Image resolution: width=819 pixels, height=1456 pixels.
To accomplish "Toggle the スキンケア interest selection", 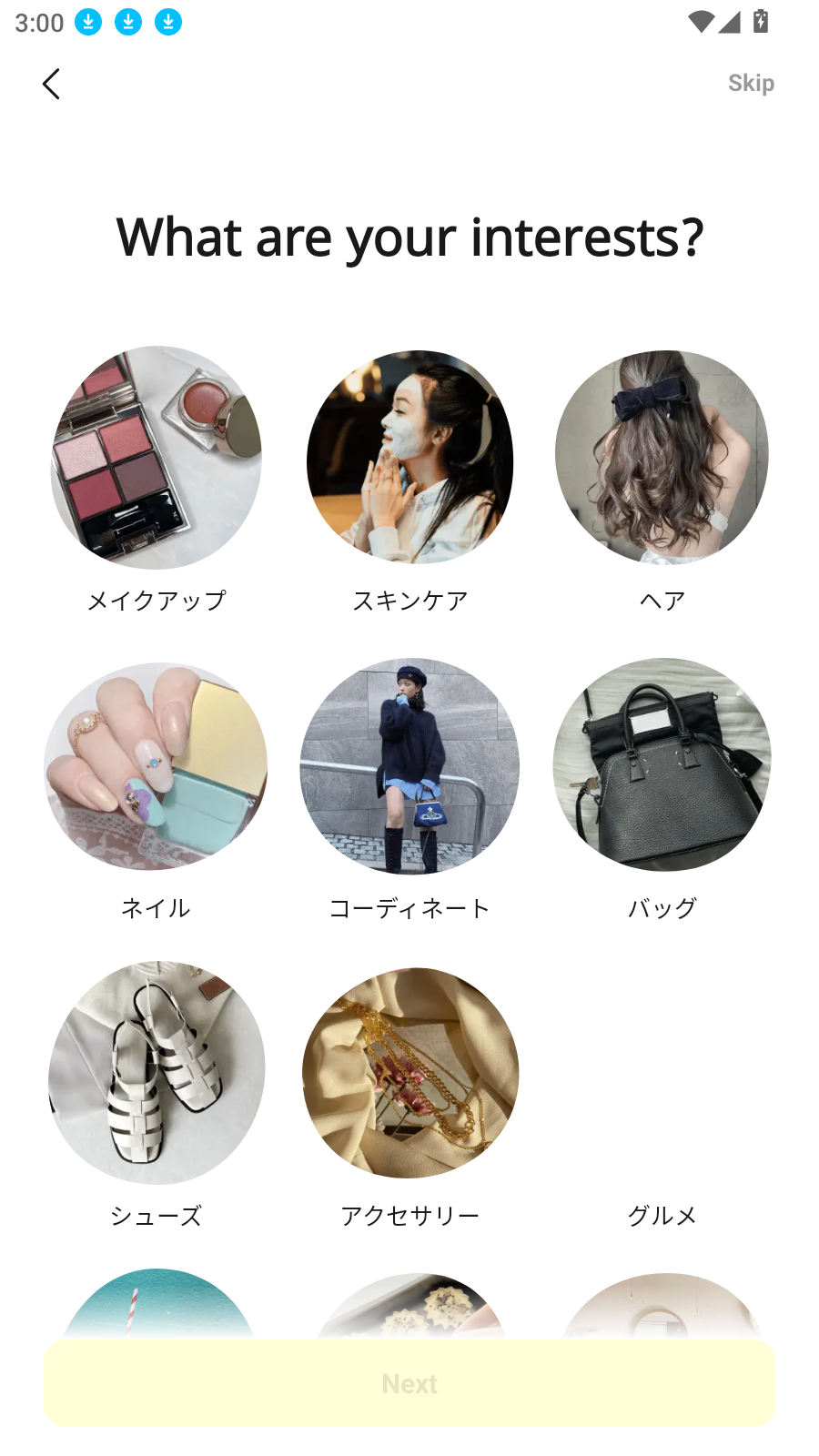I will (409, 456).
